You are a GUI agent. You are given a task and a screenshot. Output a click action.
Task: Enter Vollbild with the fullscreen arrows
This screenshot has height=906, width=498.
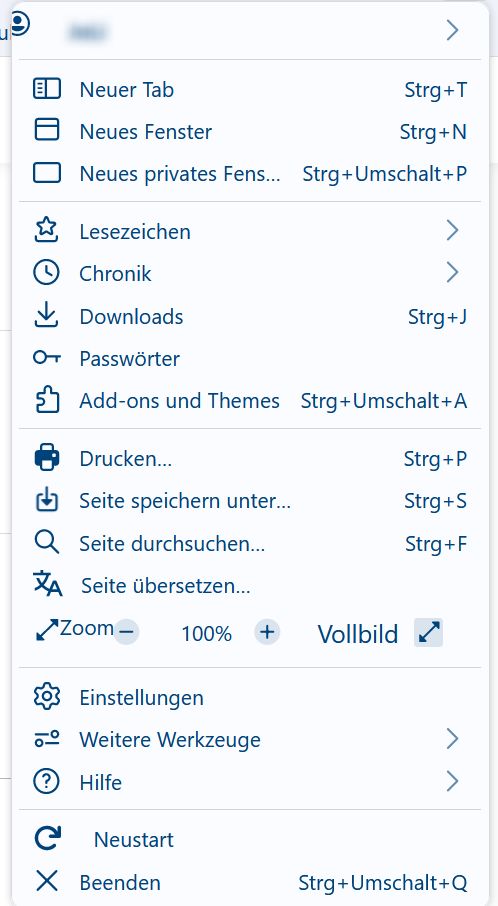[x=429, y=633]
